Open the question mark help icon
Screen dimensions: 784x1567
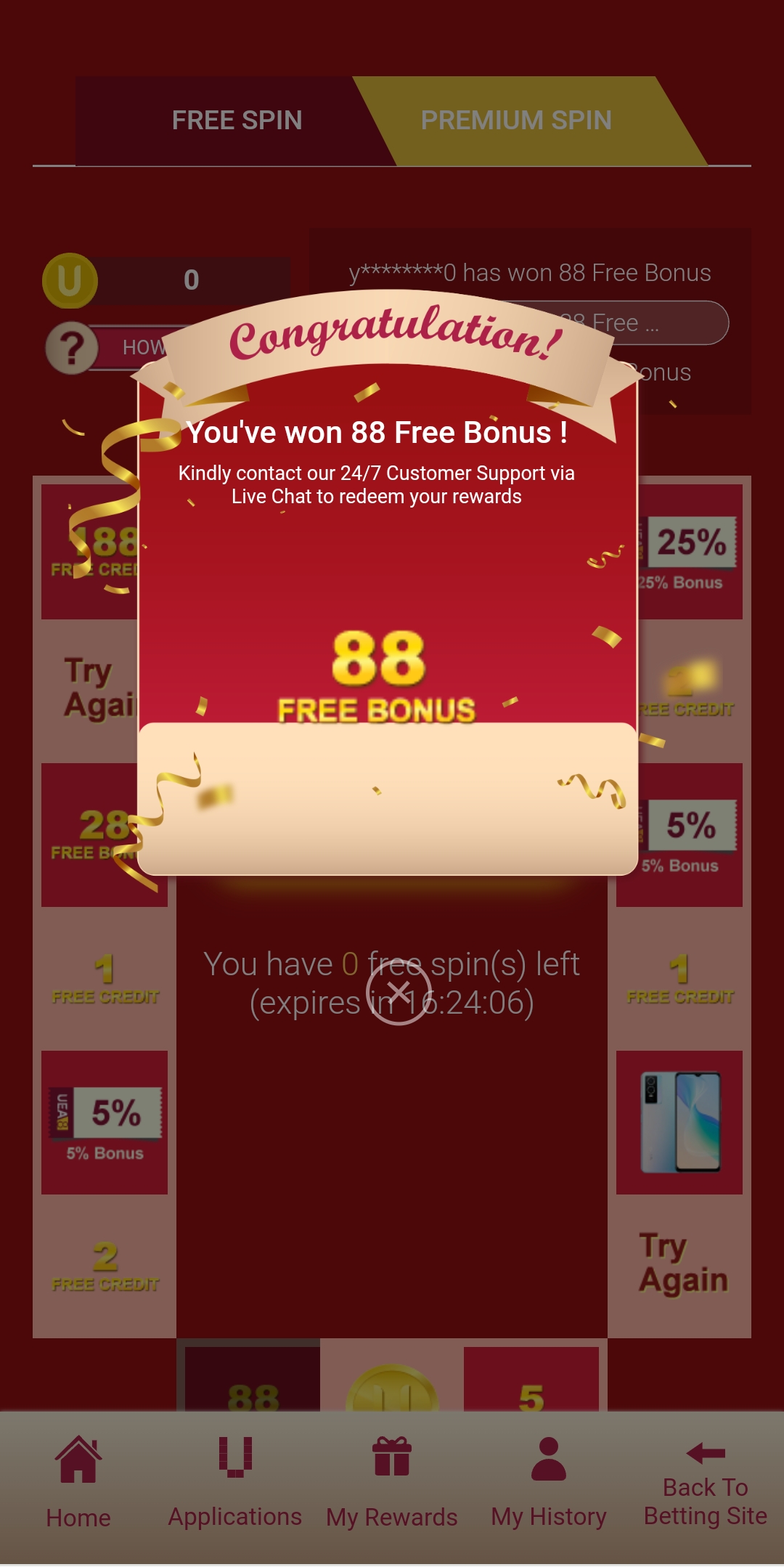click(x=72, y=349)
